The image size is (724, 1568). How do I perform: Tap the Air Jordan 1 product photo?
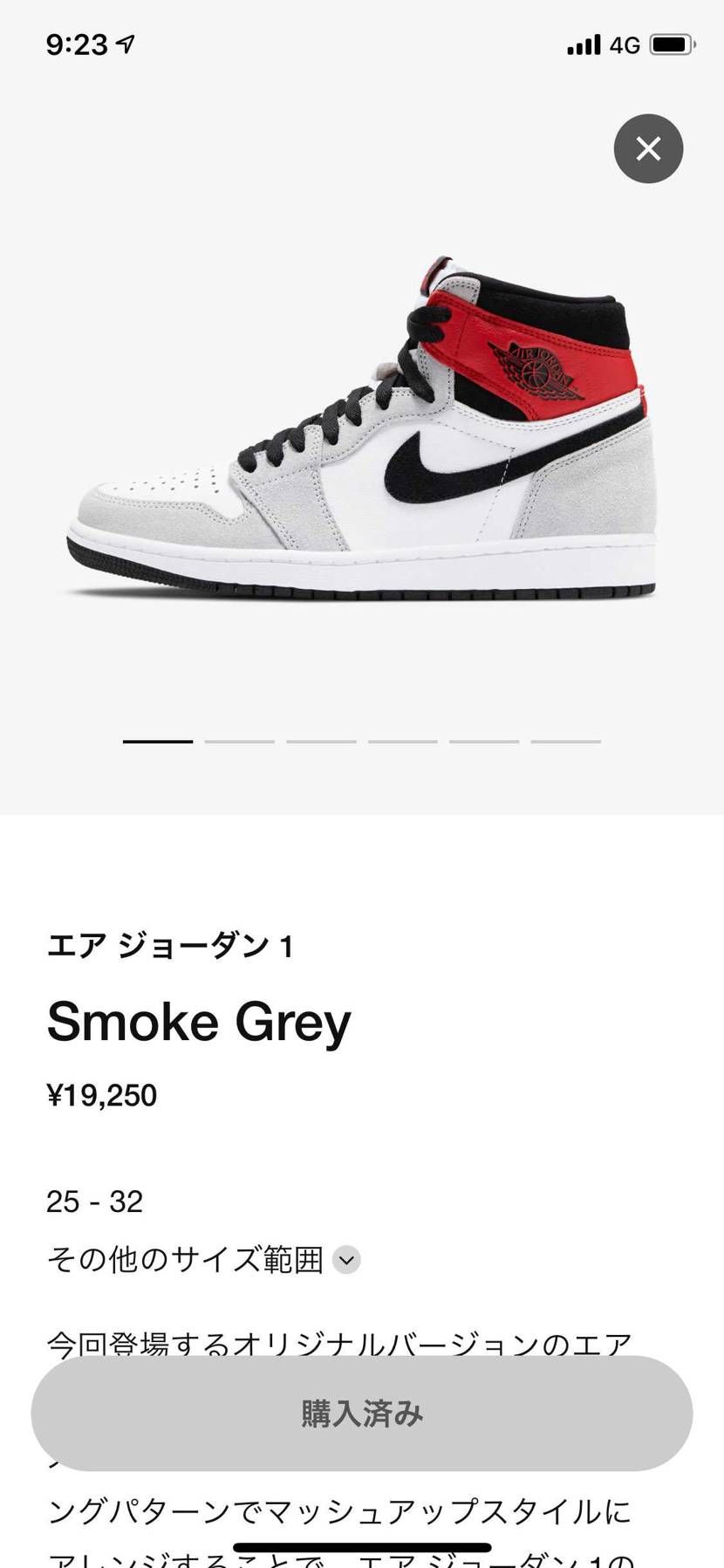(362, 428)
